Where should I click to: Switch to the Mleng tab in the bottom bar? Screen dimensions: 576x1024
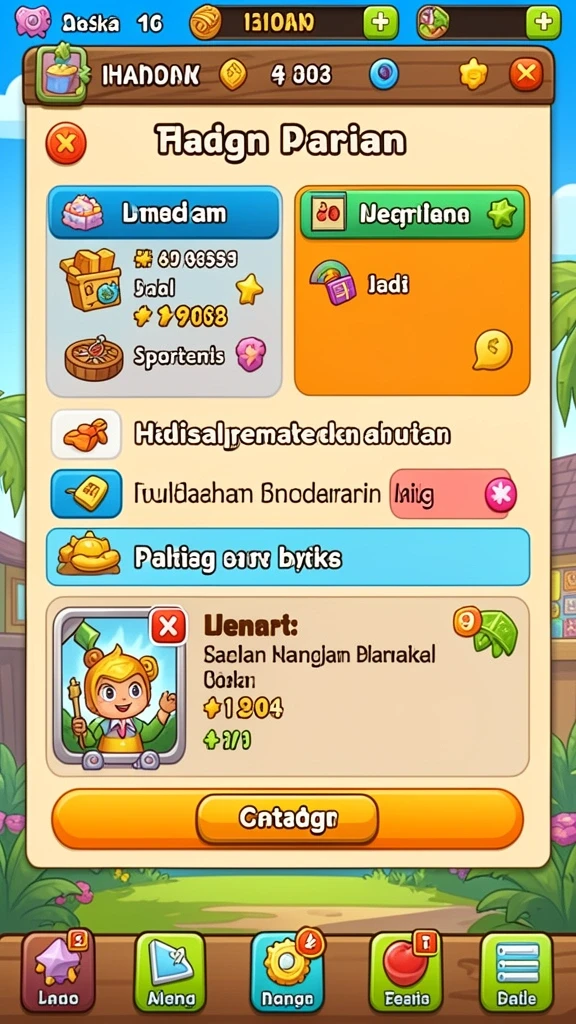(x=170, y=972)
